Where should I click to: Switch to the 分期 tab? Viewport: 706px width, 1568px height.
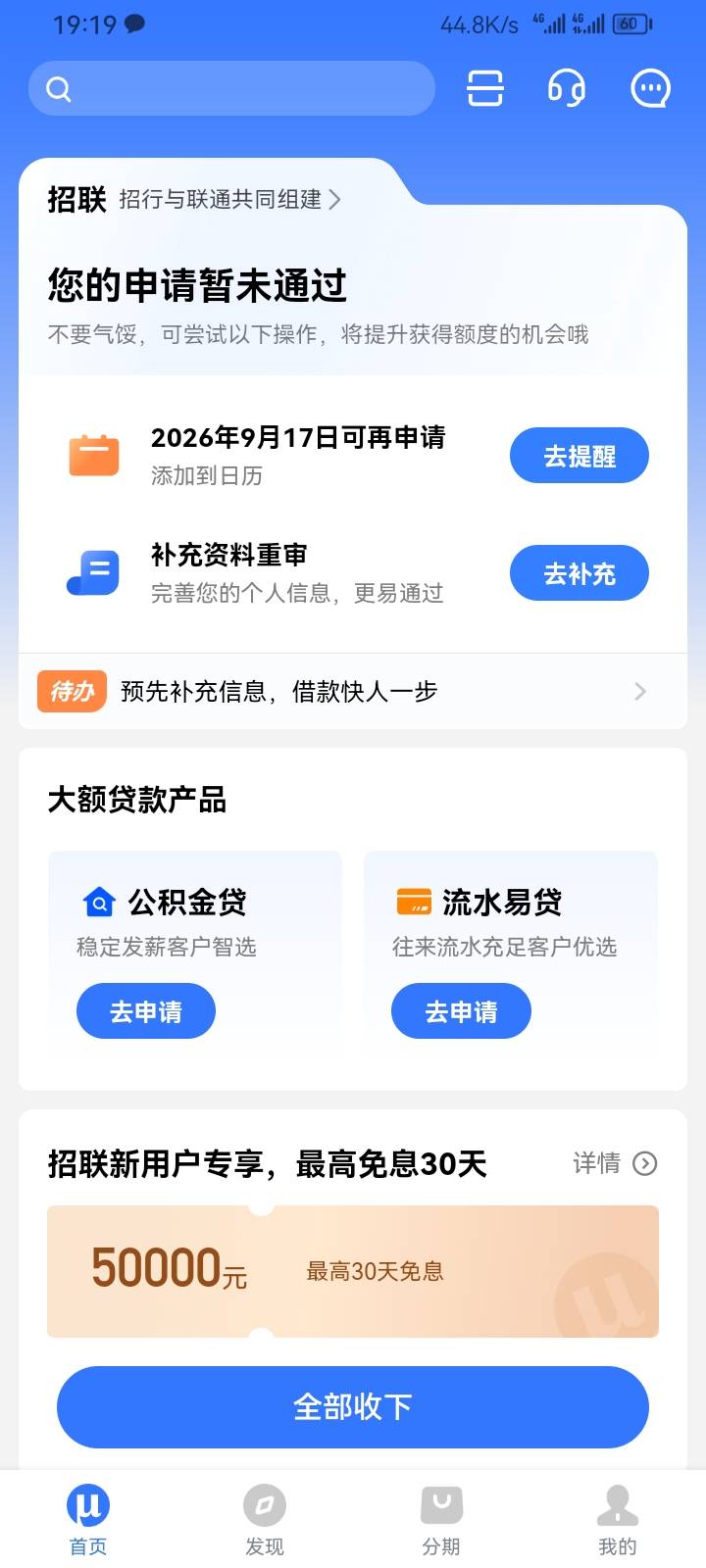pos(441,1520)
